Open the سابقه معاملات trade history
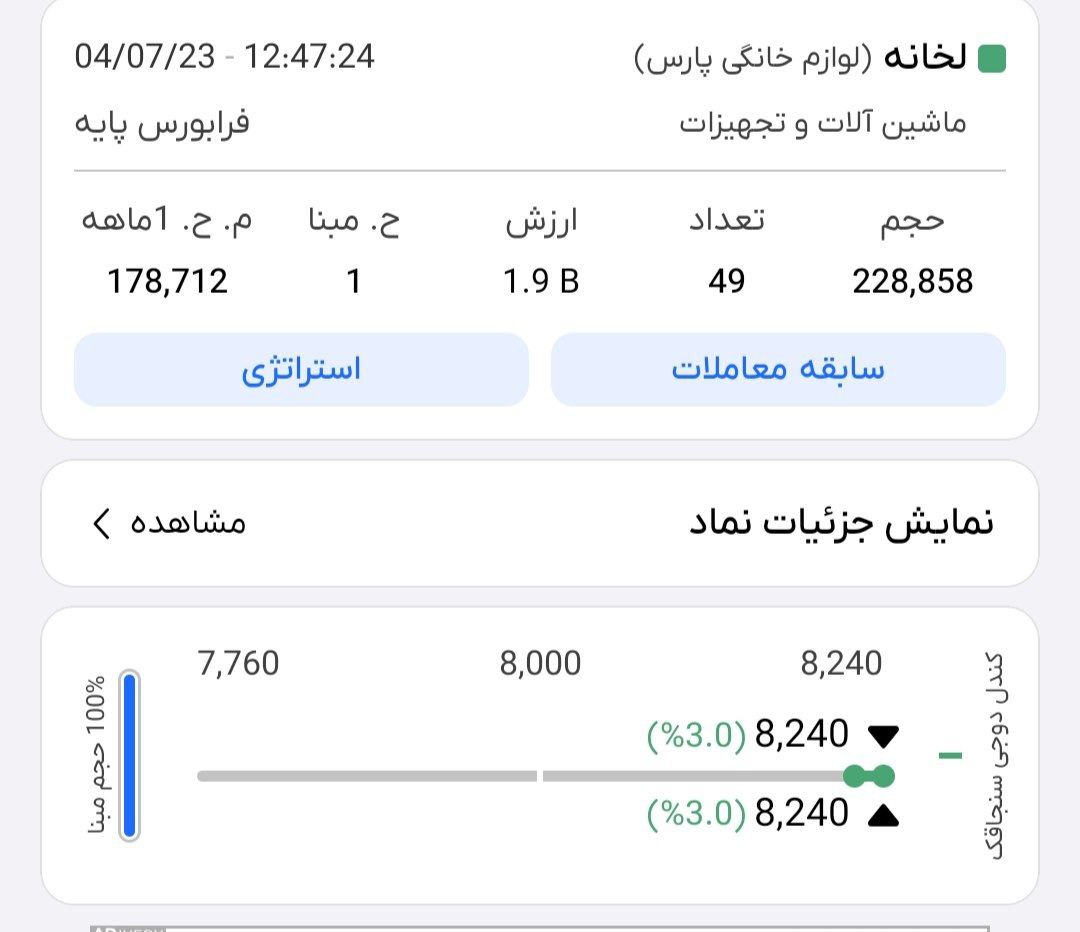This screenshot has height=932, width=1080. click(778, 370)
